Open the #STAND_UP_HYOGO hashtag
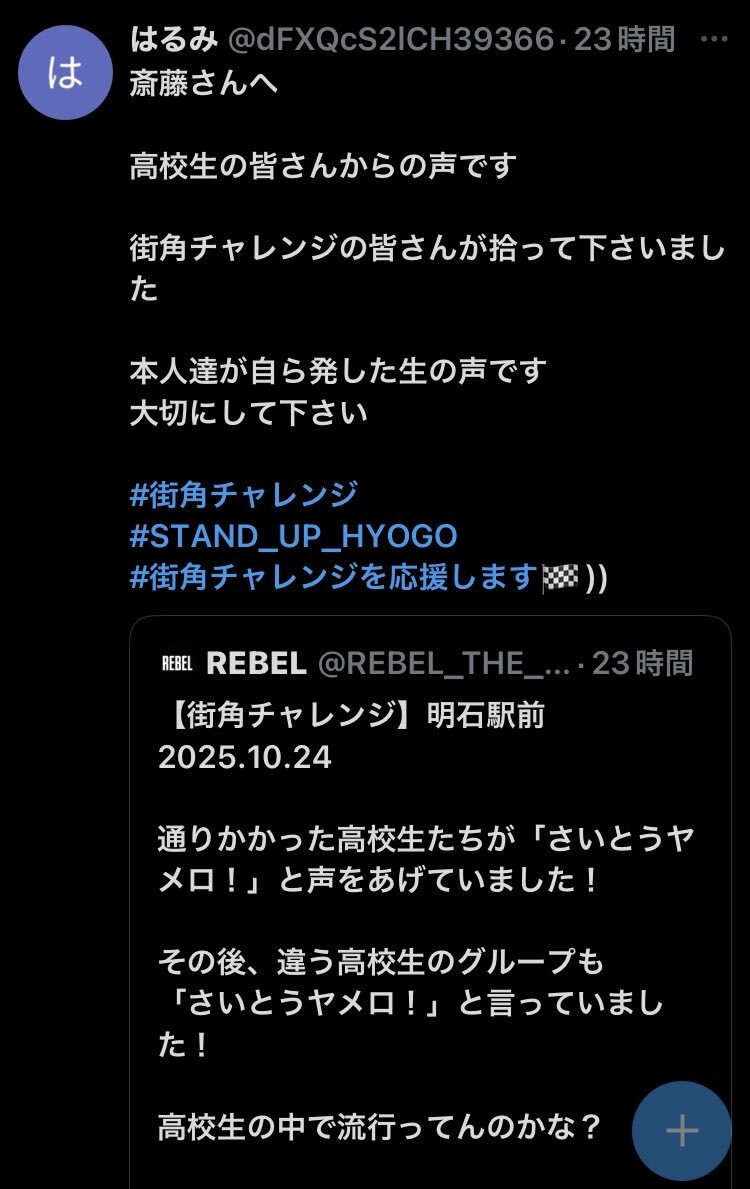The width and height of the screenshot is (750, 1189). click(293, 536)
